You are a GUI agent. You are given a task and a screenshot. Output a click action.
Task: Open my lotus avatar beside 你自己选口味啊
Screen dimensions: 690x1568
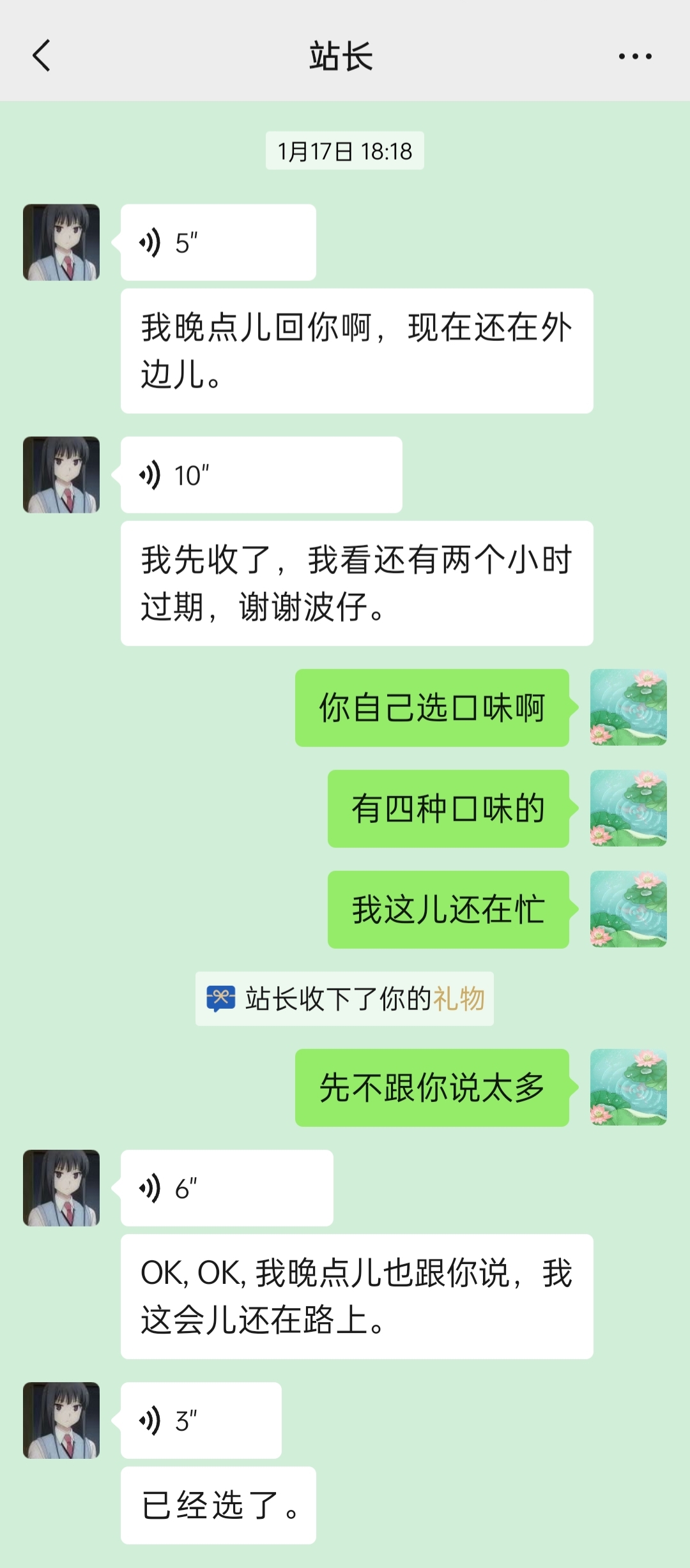[628, 707]
